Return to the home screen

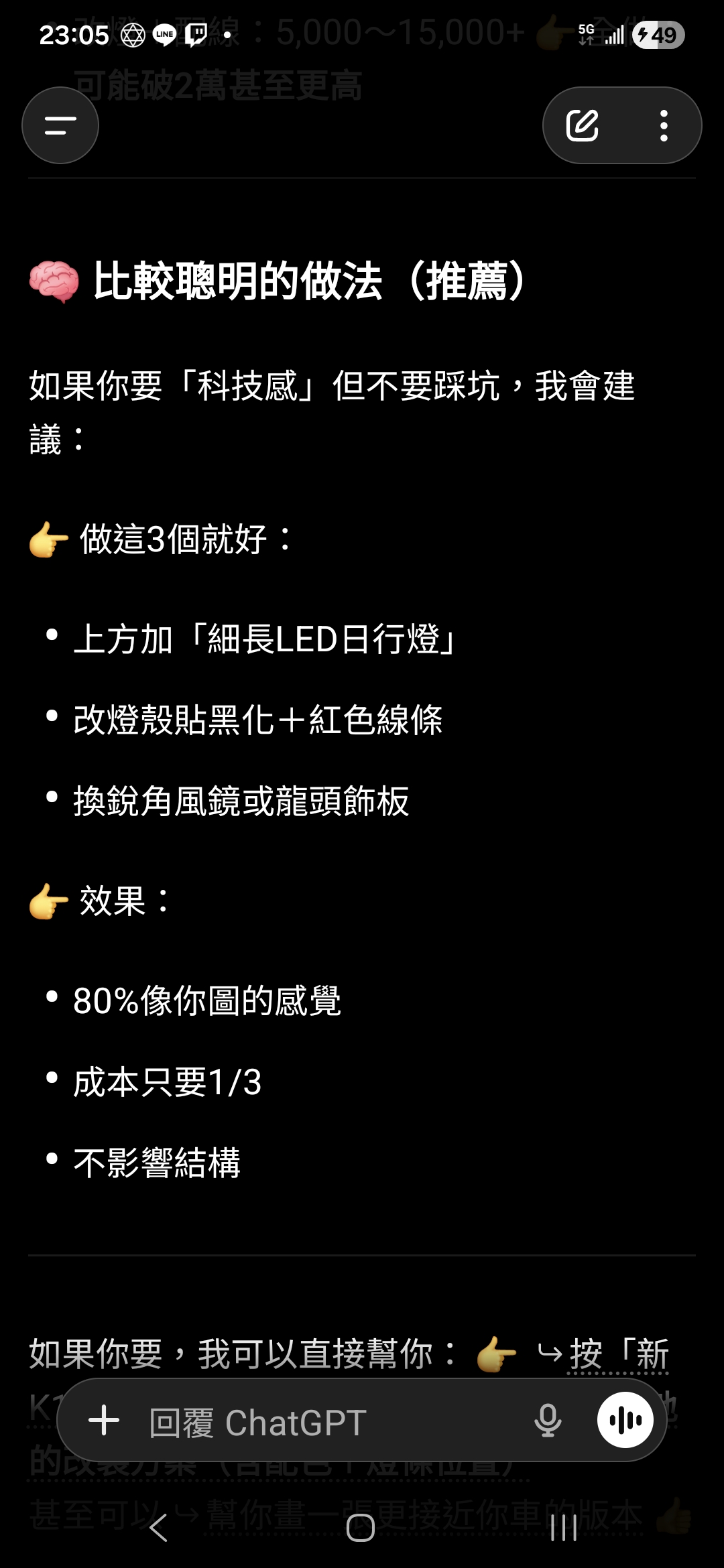click(361, 1528)
